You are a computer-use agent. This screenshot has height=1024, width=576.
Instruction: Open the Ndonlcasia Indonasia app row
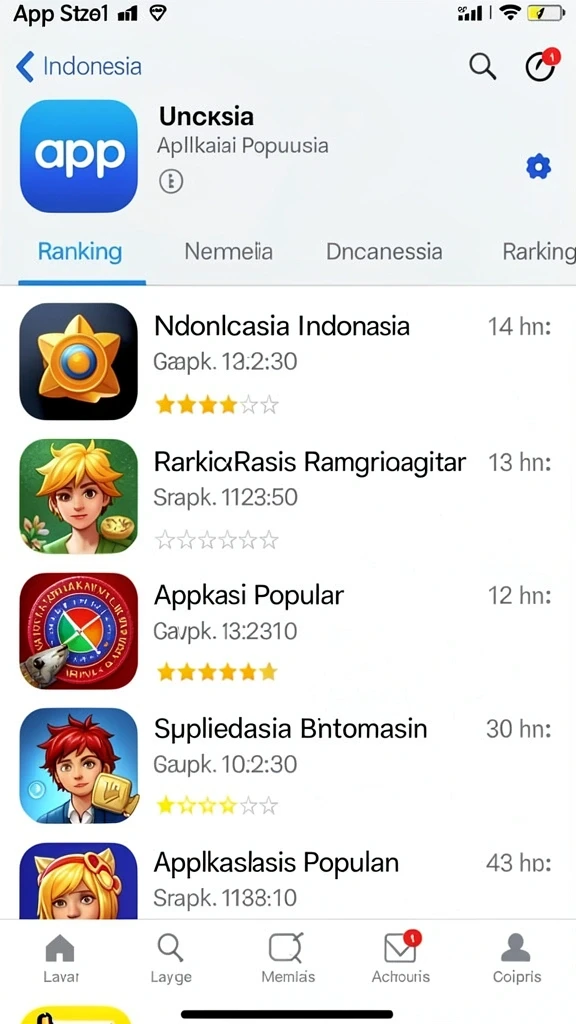(x=288, y=361)
